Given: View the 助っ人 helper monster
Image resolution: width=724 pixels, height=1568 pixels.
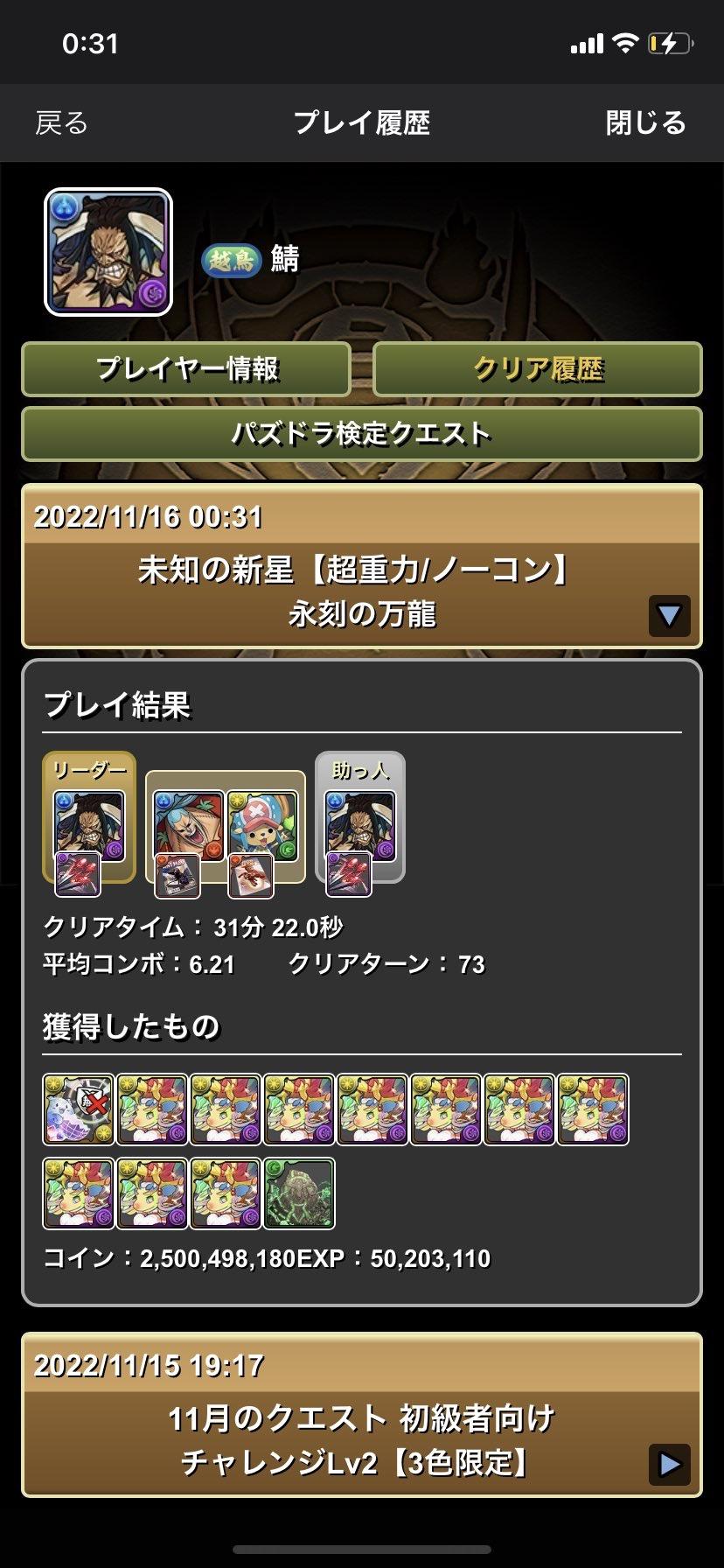Looking at the screenshot, I should coord(360,826).
